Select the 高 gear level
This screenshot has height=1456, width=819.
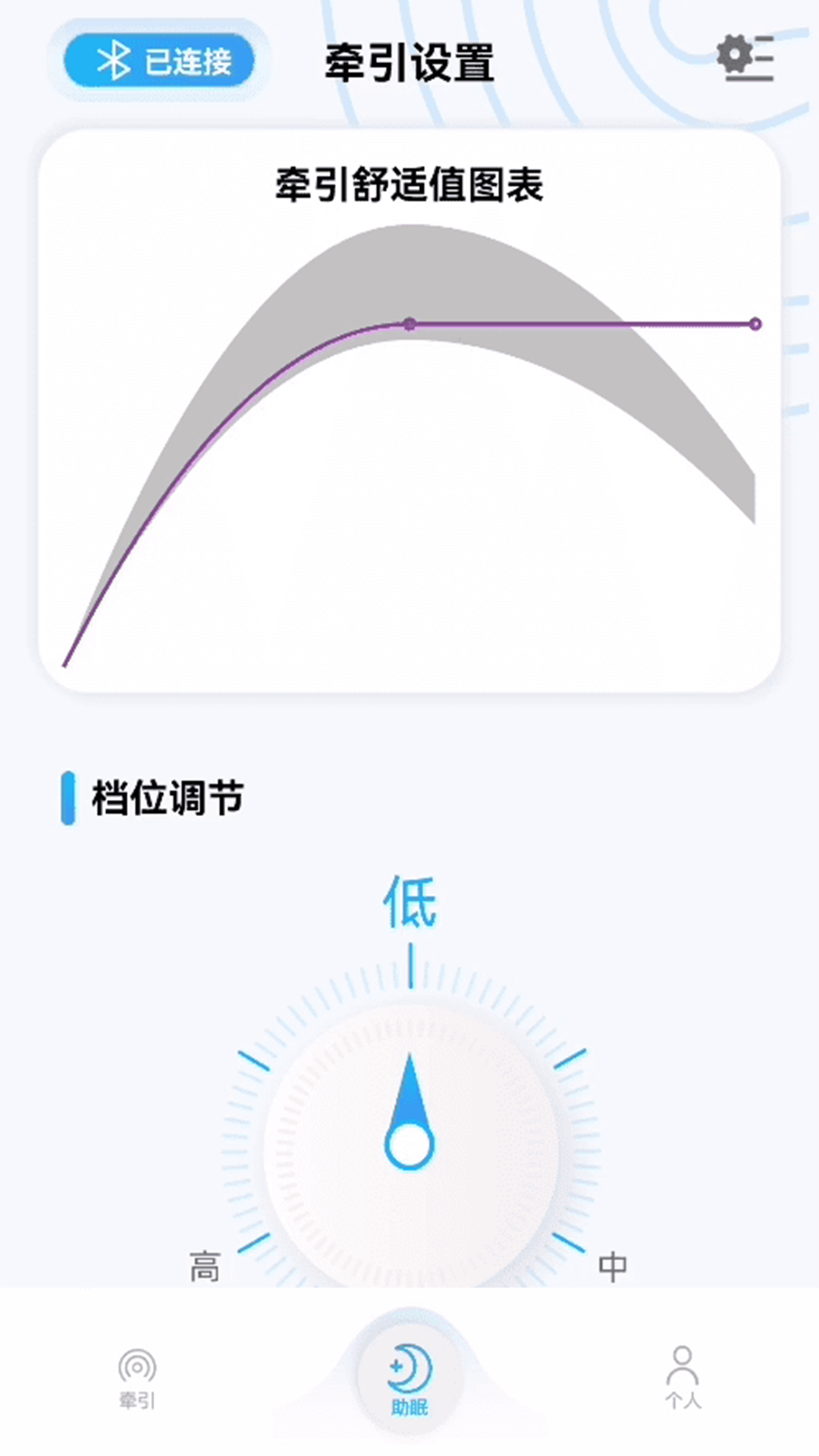tap(205, 1266)
